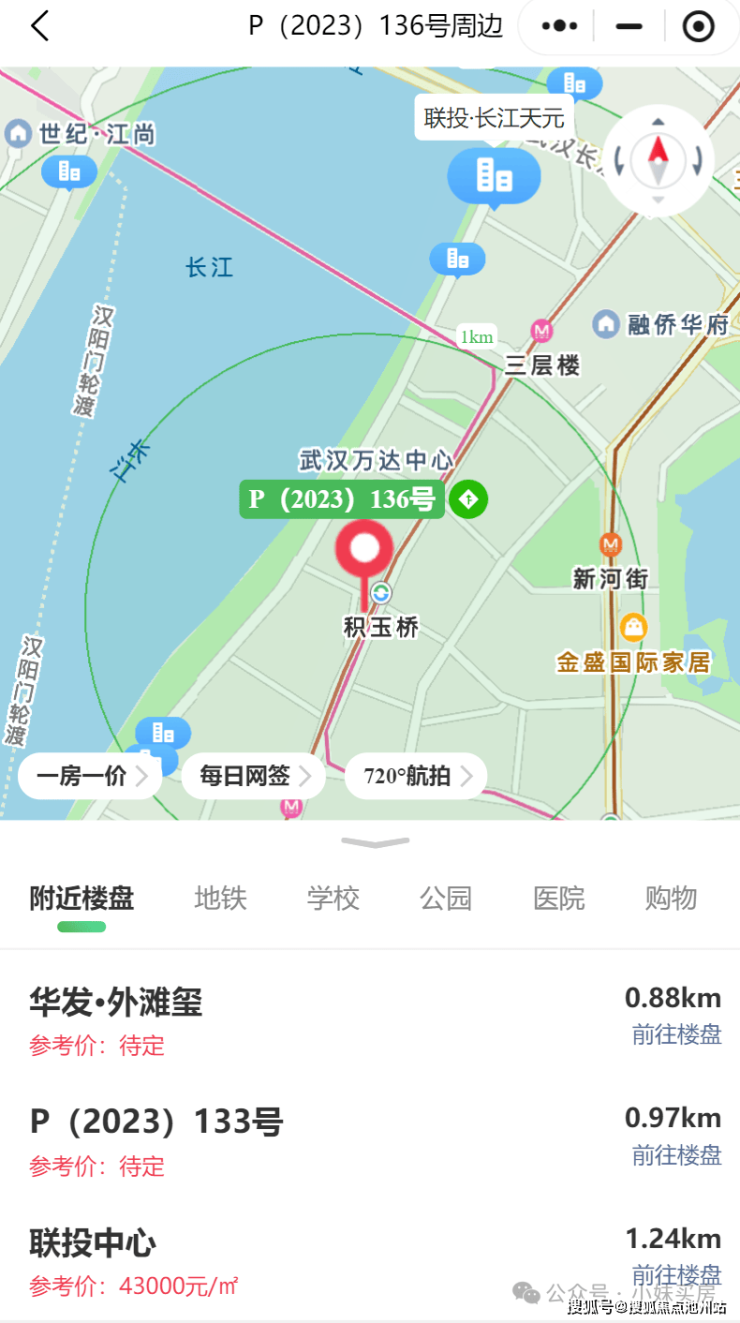Switch to the 购物 tab
Screen dimensions: 740x1323
[x=671, y=898]
